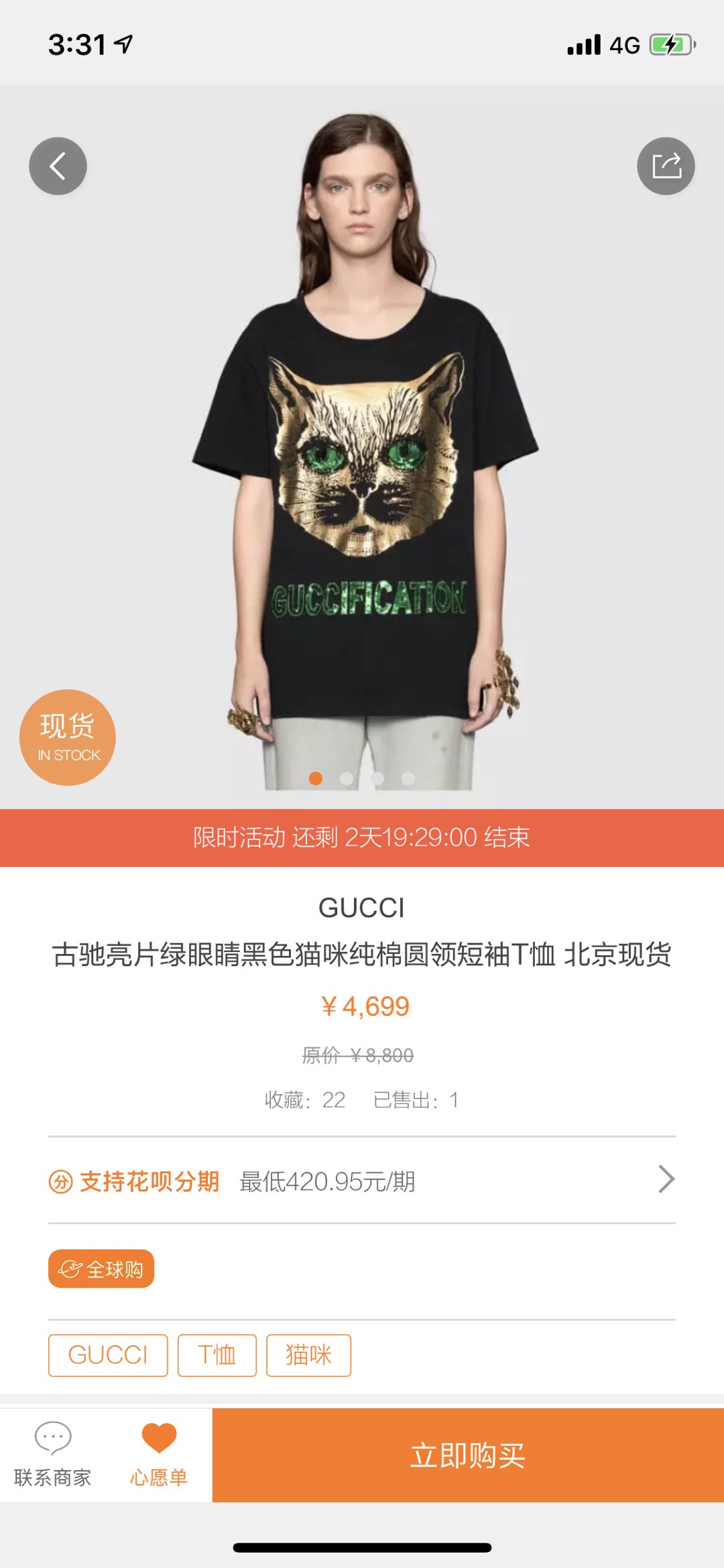
Task: Open the main product photo
Action: pos(362,447)
